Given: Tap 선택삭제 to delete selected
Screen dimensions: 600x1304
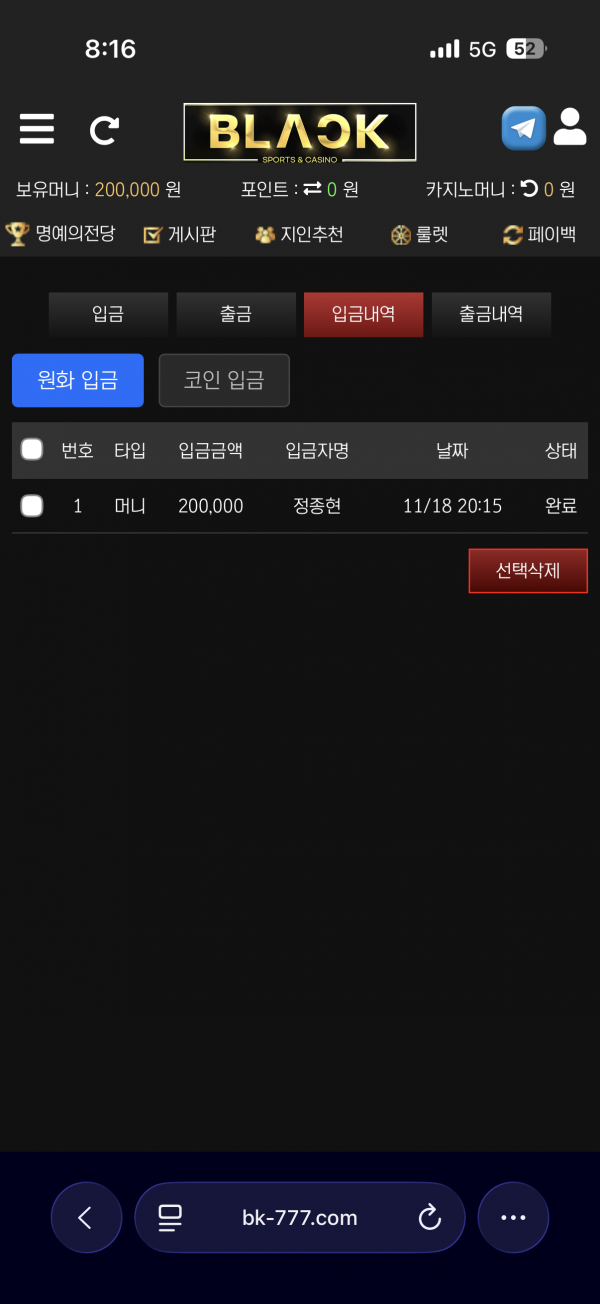Looking at the screenshot, I should [x=528, y=571].
